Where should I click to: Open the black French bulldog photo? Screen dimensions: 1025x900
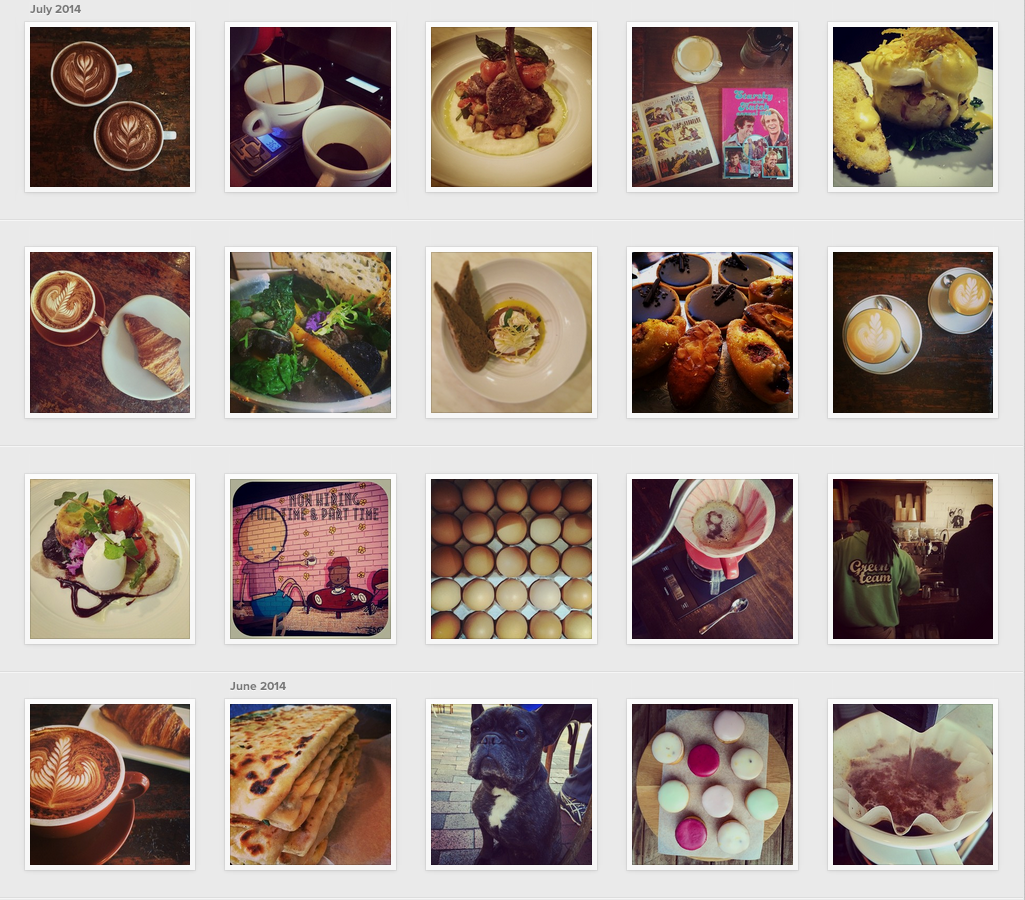click(511, 784)
